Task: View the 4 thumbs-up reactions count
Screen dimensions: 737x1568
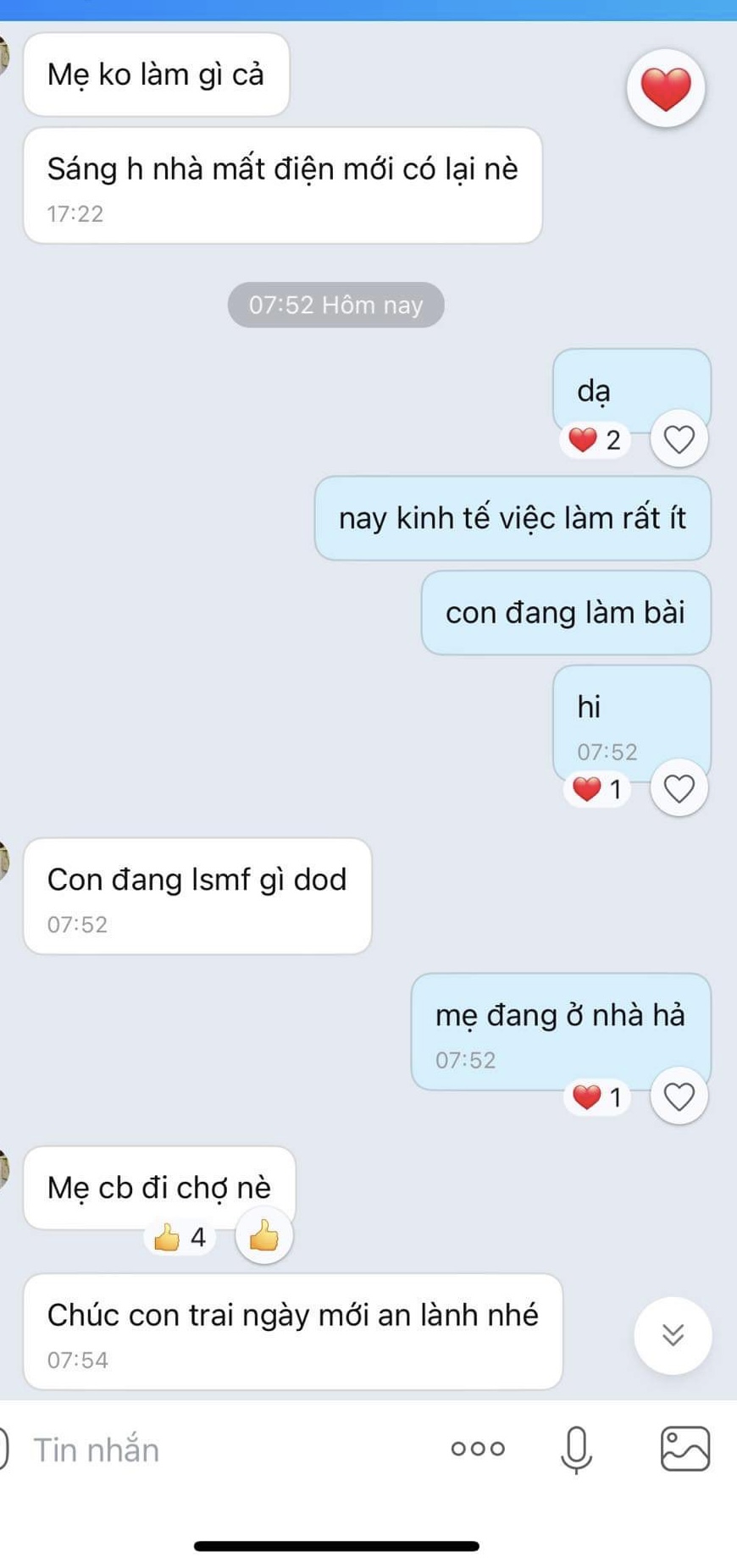Action: click(x=180, y=1238)
